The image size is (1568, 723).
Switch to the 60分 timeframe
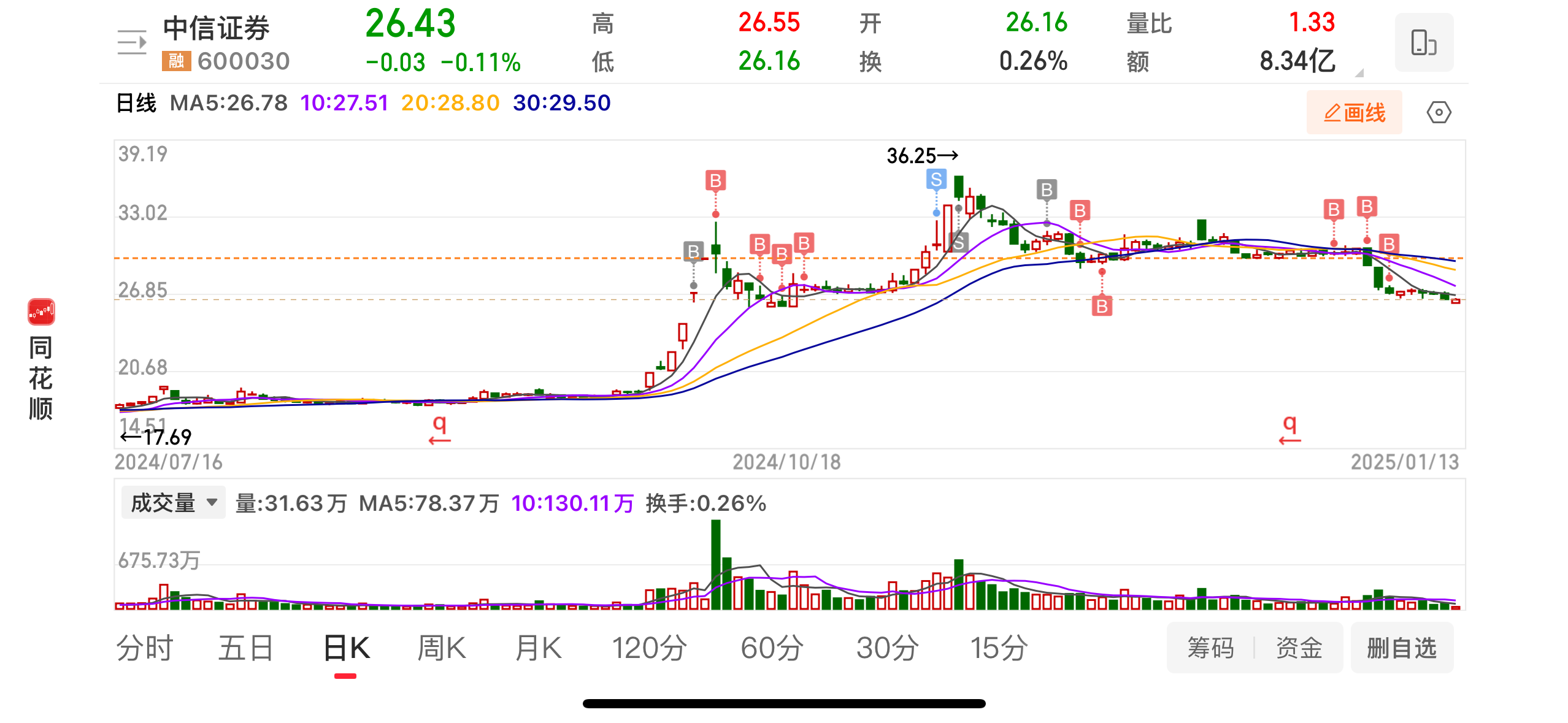772,648
